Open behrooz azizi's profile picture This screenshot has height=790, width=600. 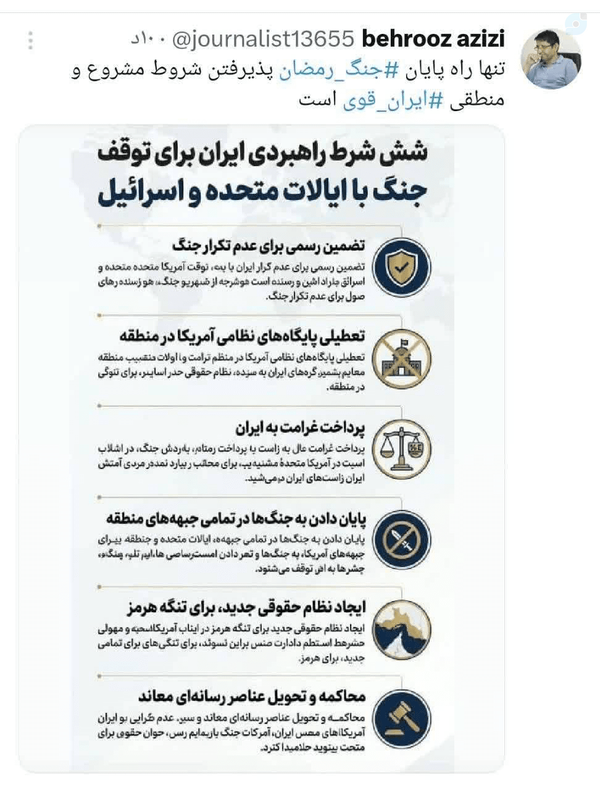click(x=551, y=59)
